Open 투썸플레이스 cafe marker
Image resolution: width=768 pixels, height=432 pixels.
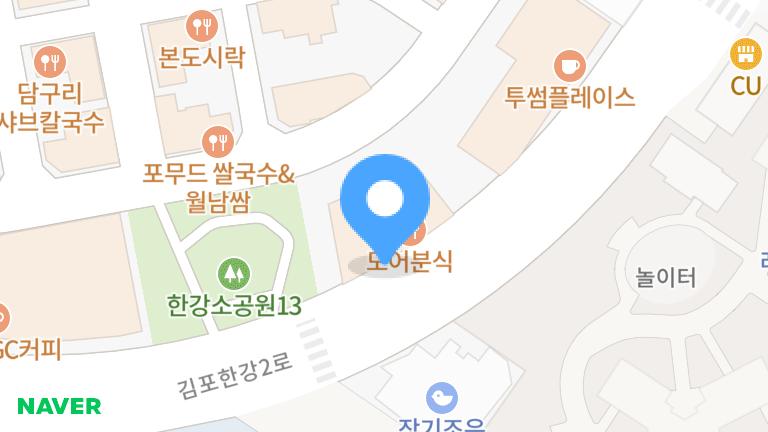pos(570,65)
